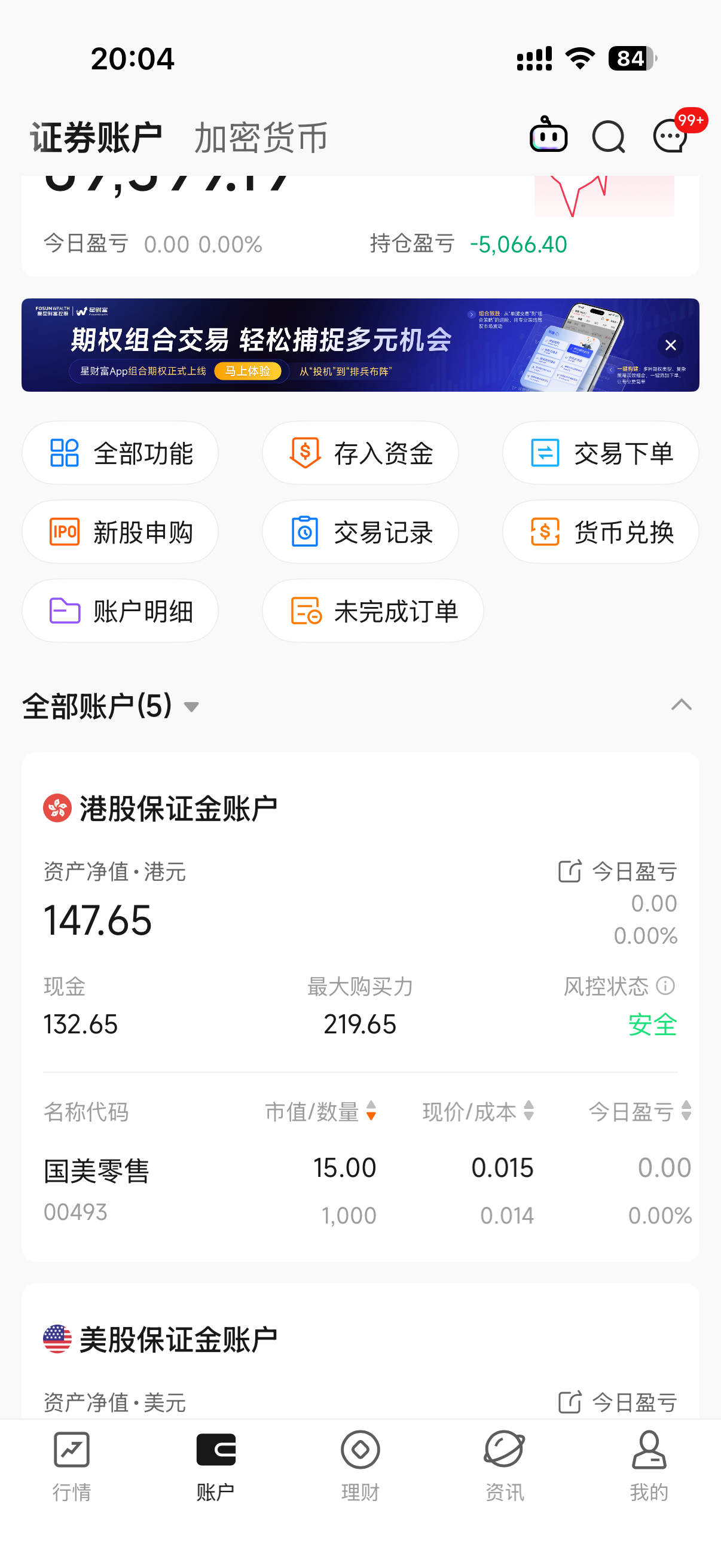The width and height of the screenshot is (721, 1568).
Task: Dismiss the 期权组合交易 banner
Action: tap(671, 345)
